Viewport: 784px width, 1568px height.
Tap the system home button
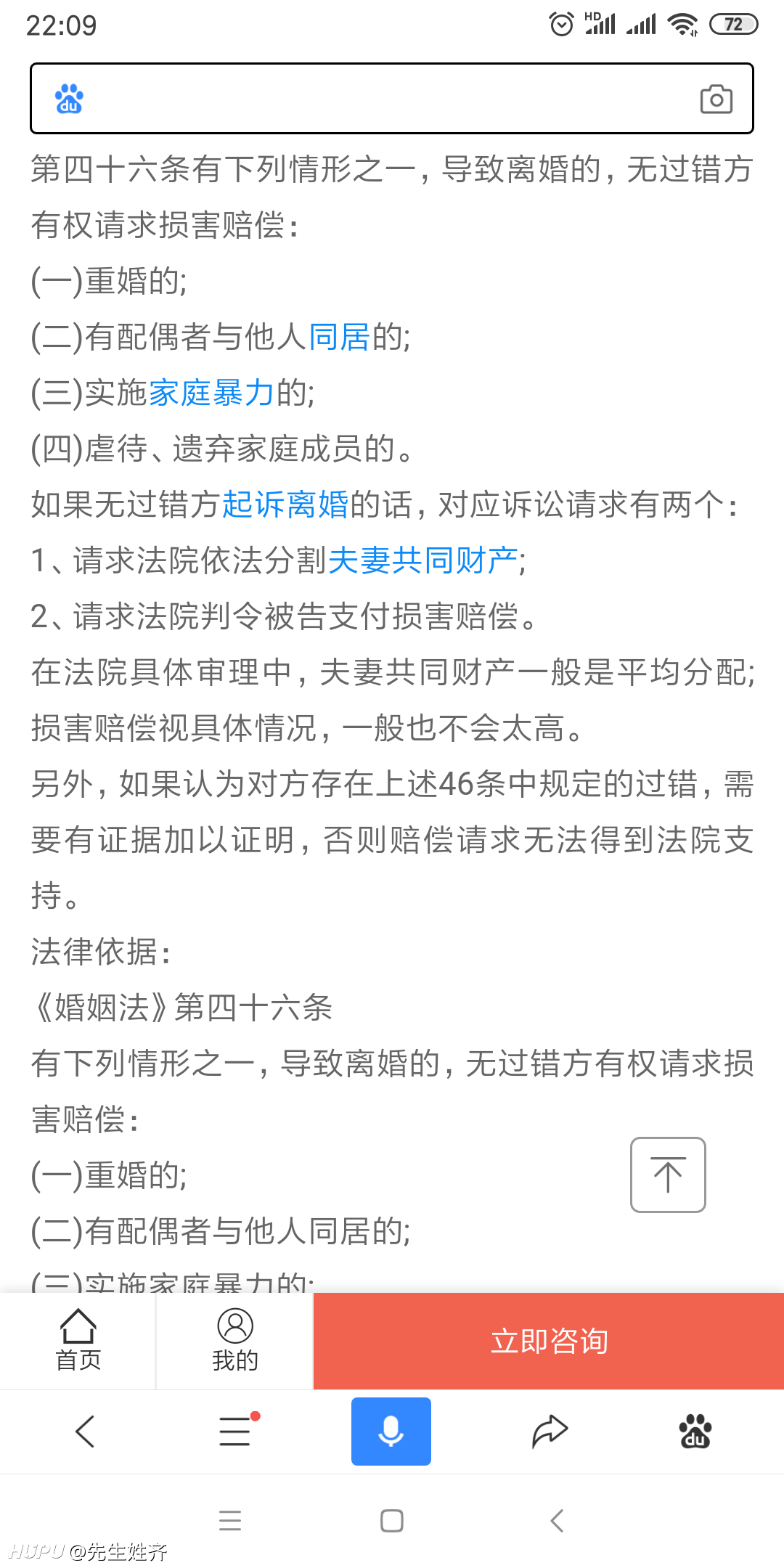pyautogui.click(x=392, y=1520)
